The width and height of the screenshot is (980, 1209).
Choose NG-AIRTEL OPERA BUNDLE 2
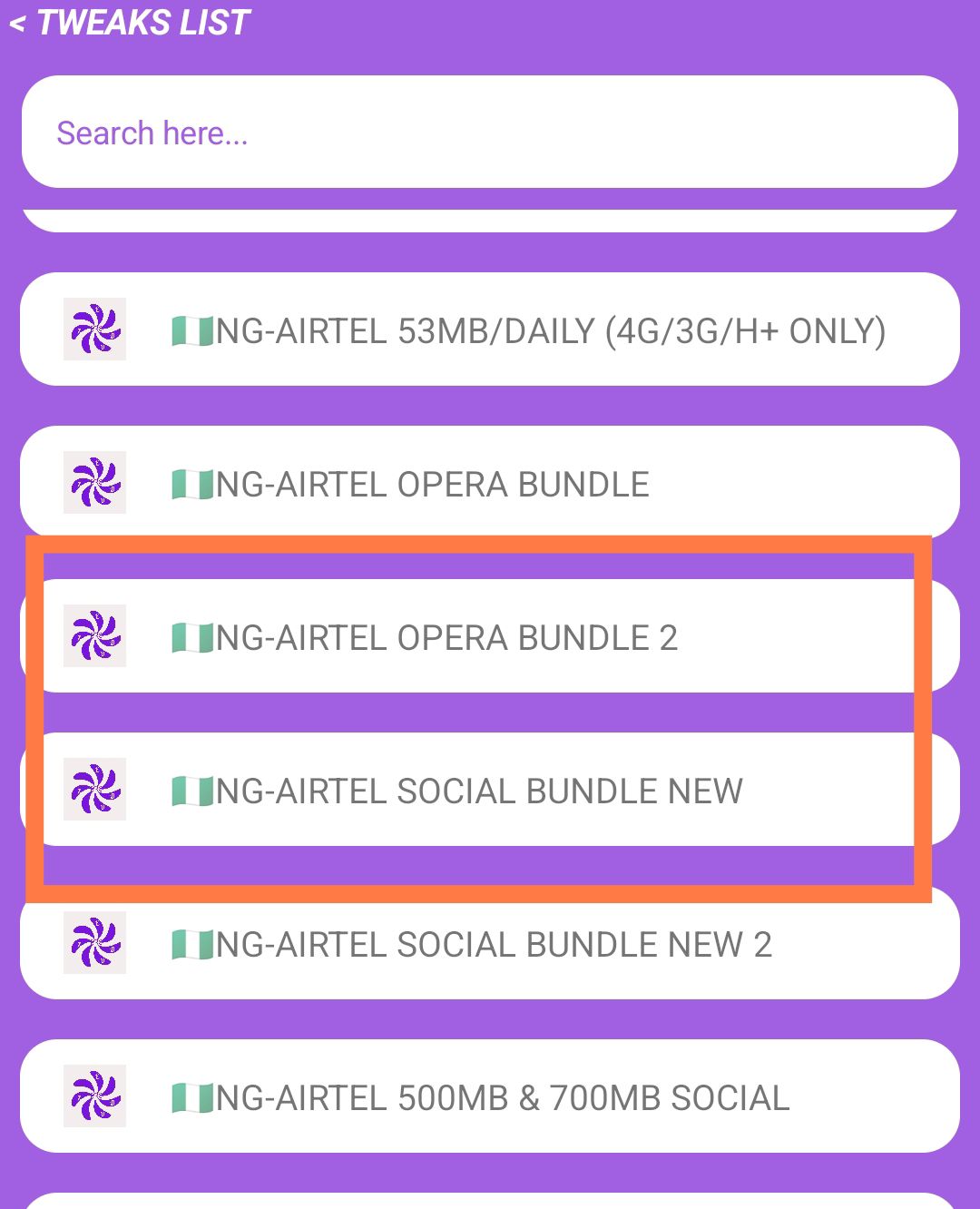click(x=490, y=637)
